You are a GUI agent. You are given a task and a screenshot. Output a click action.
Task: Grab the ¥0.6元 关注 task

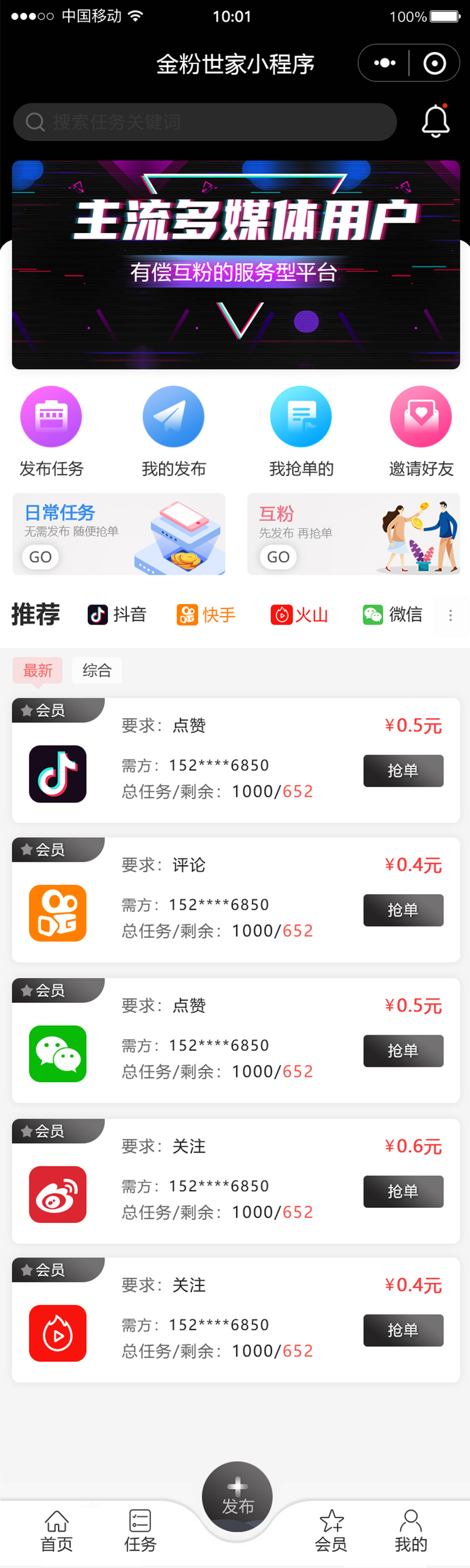point(403,1191)
